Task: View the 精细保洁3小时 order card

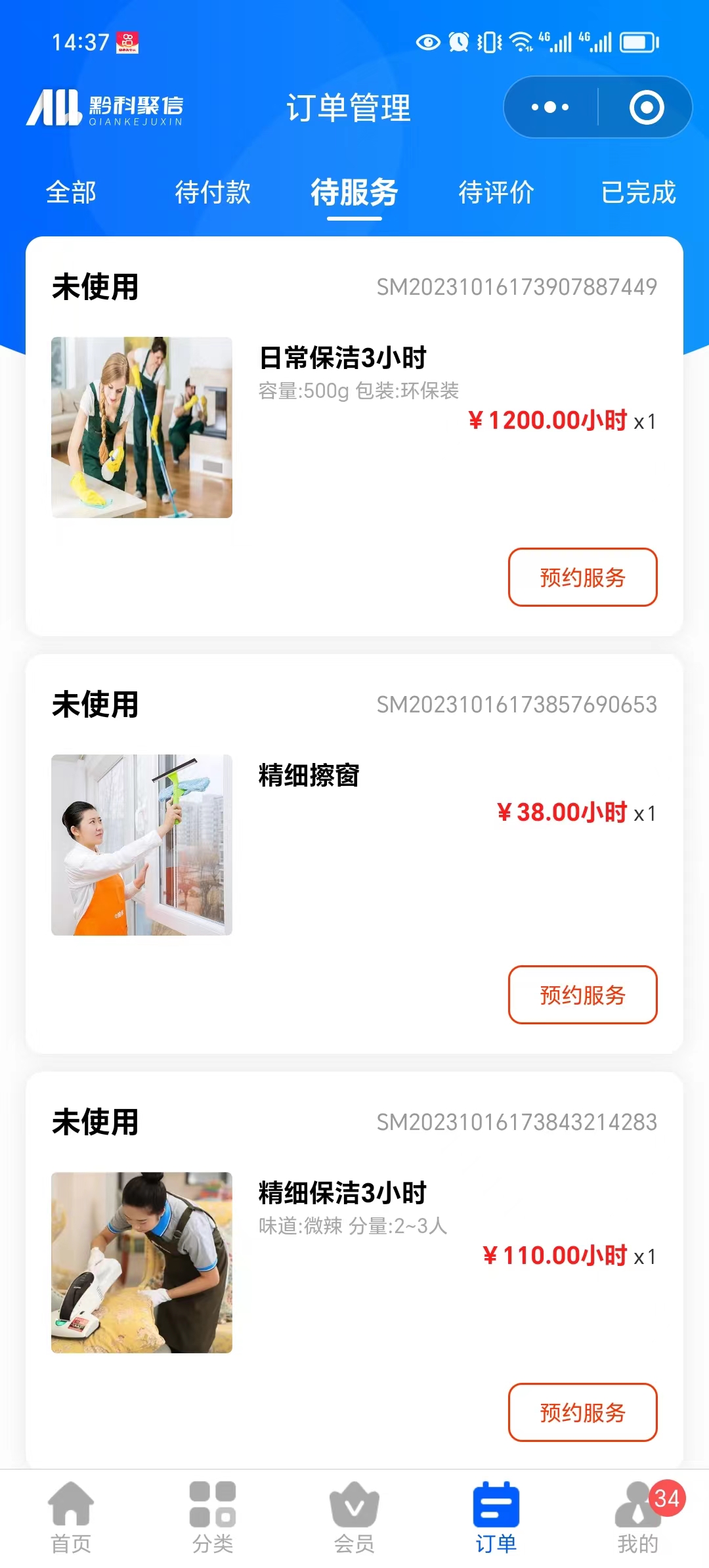Action: pyautogui.click(x=343, y=1193)
